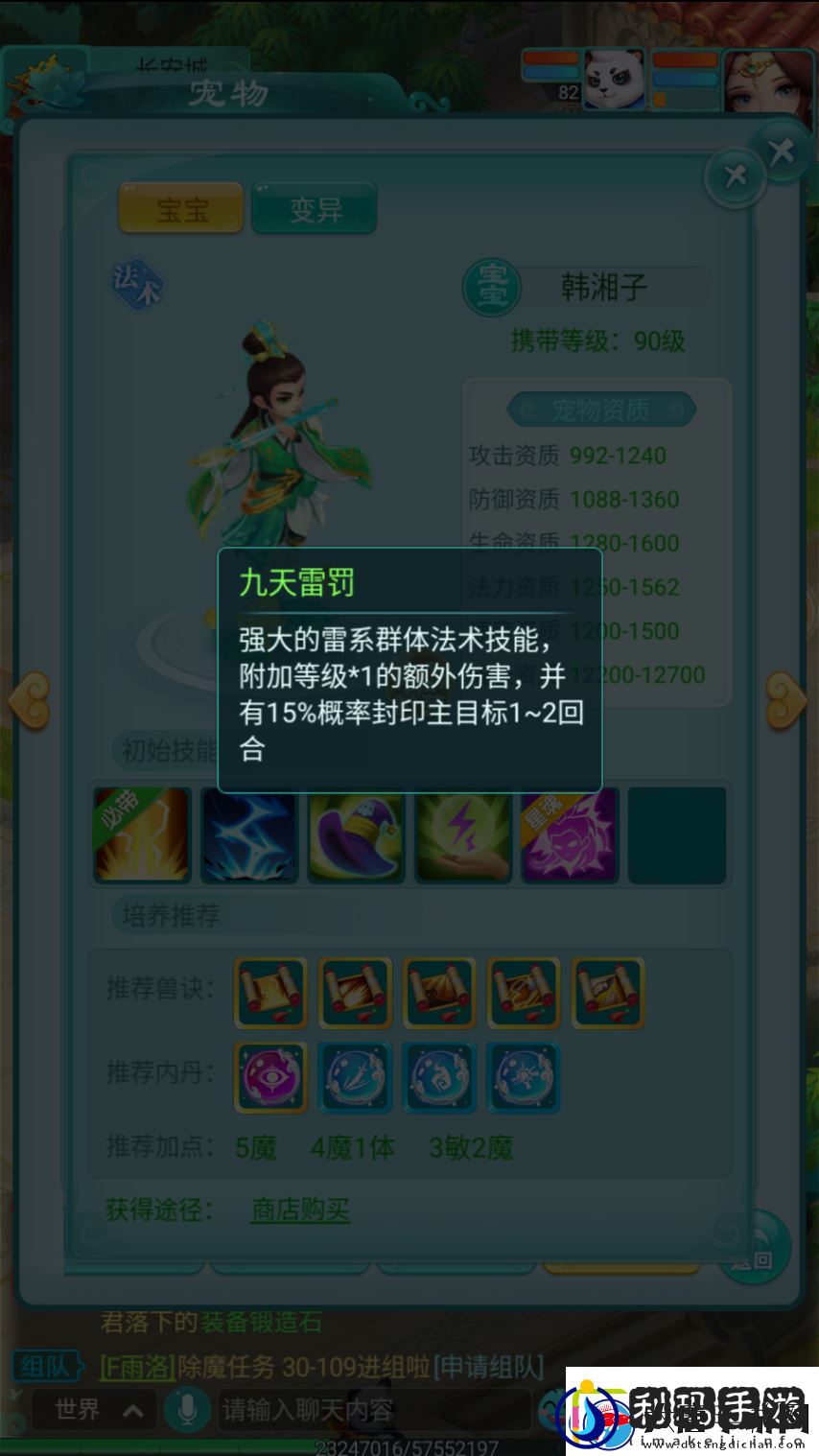
Task: Tap the microphone voice chat icon
Action: pyautogui.click(x=186, y=1410)
